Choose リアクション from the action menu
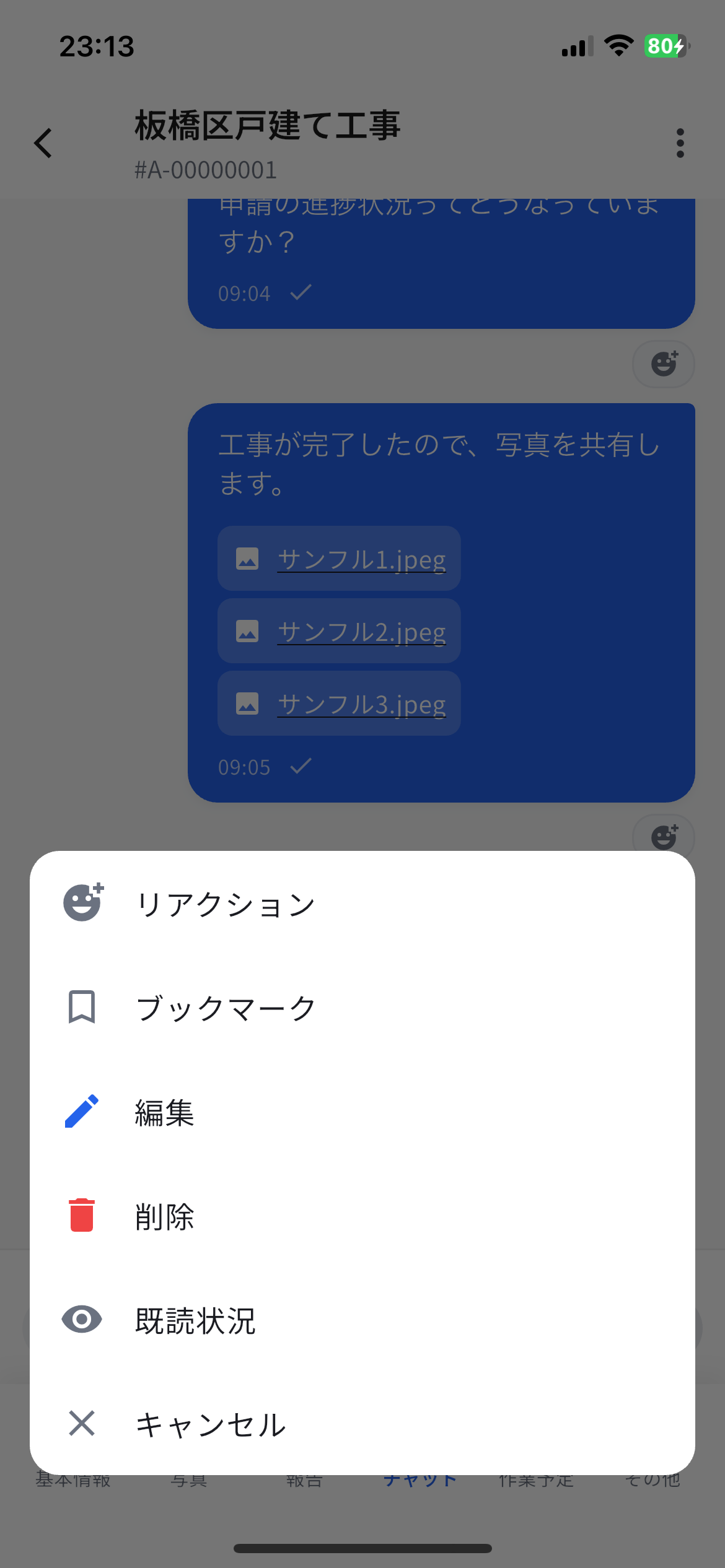Viewport: 725px width, 1568px height. (225, 904)
